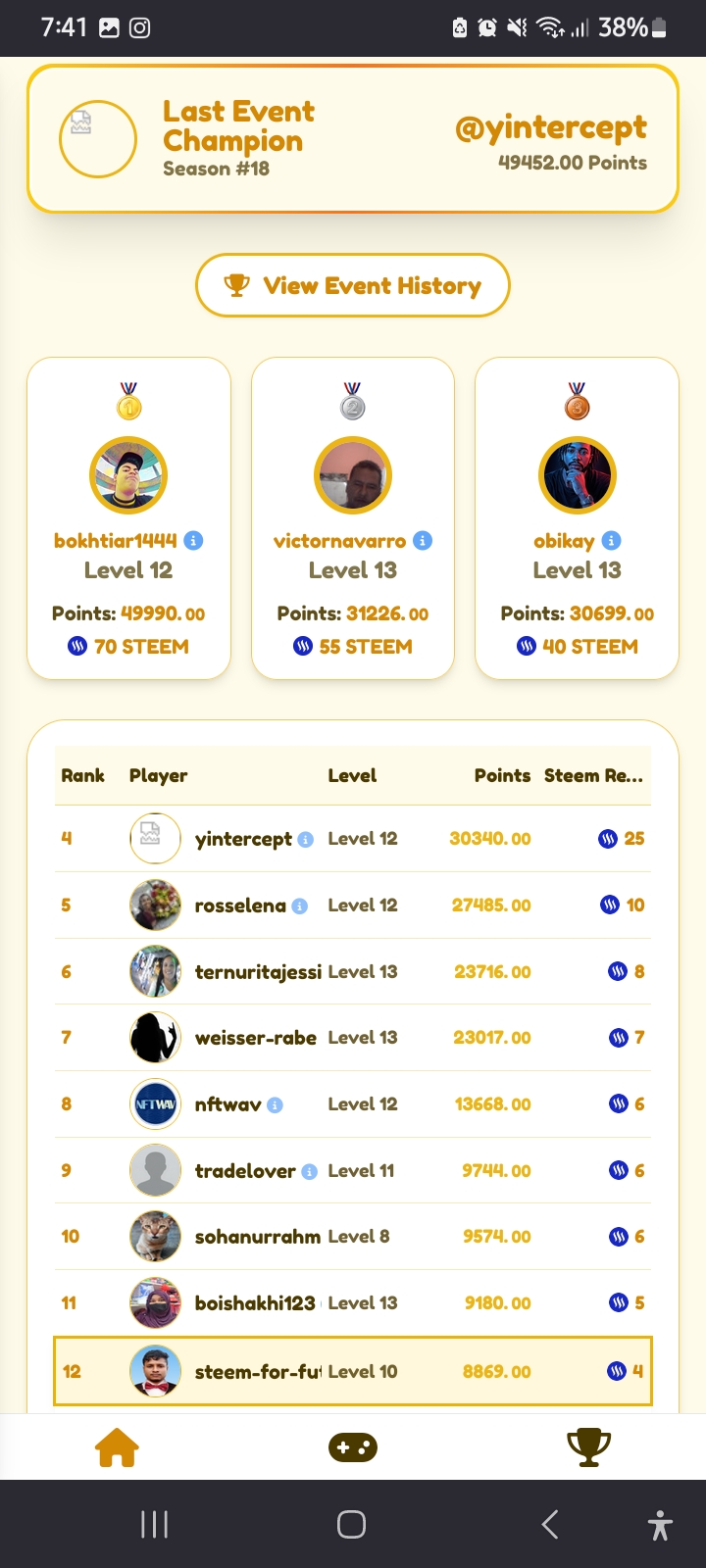The height and width of the screenshot is (1568, 706).
Task: Tap info icon next to victornavarro
Action: click(423, 540)
